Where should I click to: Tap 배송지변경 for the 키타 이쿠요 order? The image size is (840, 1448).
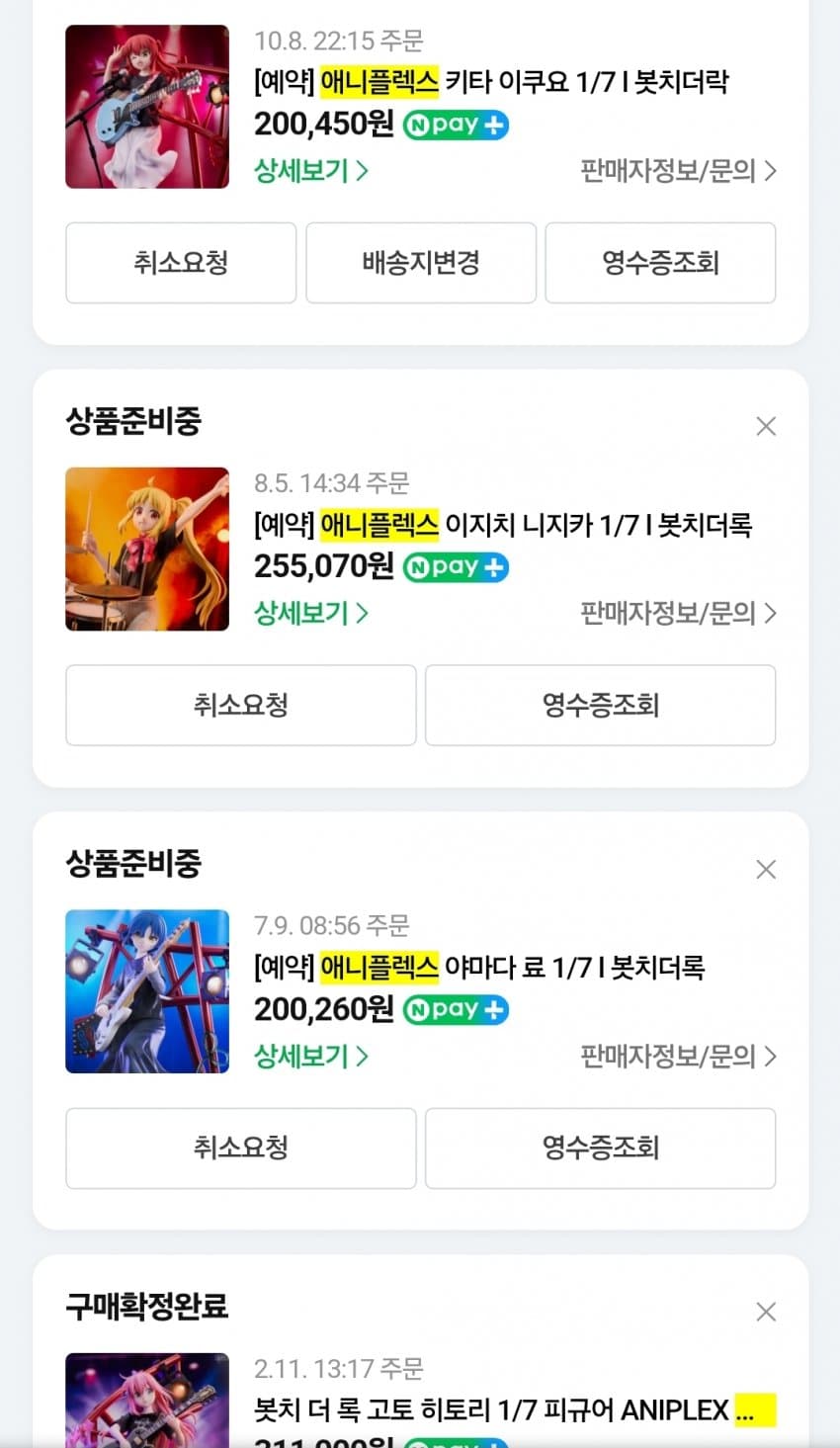click(421, 263)
